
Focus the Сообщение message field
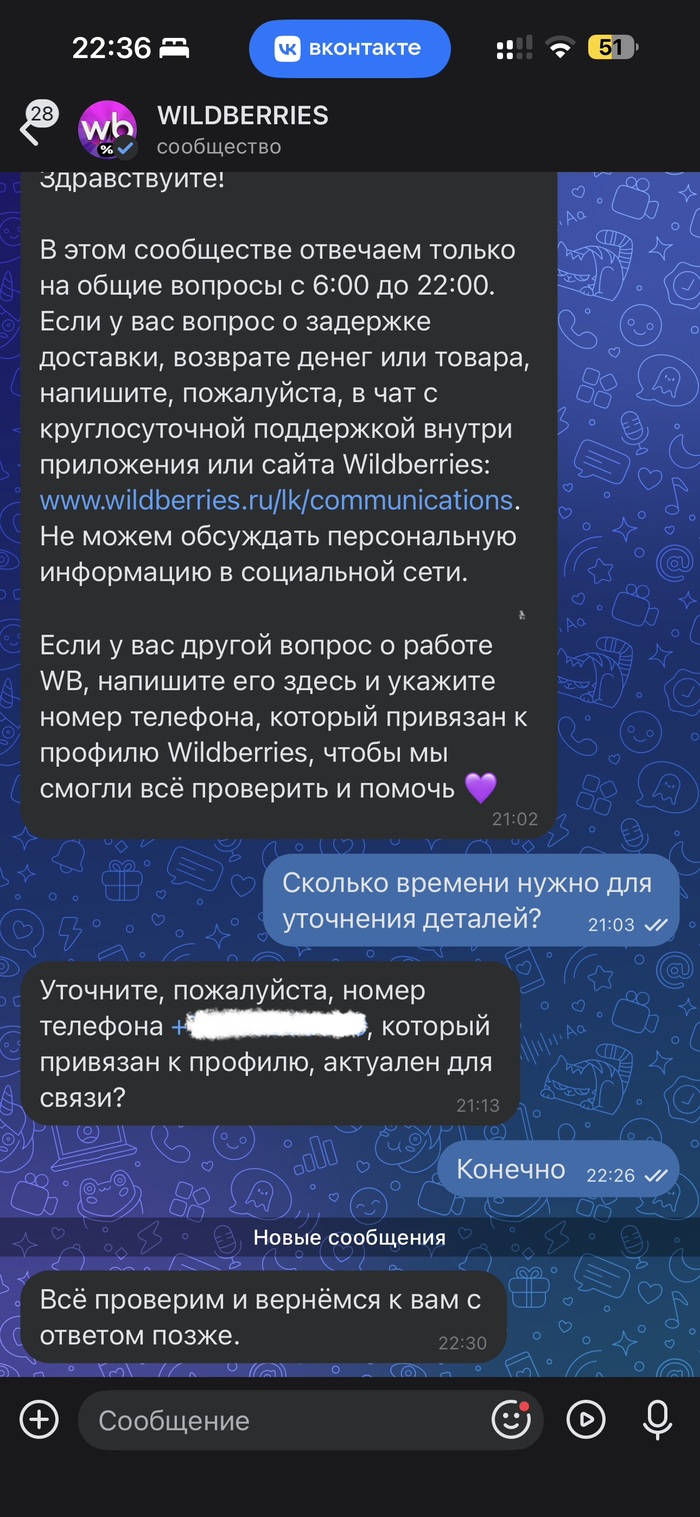280,1420
